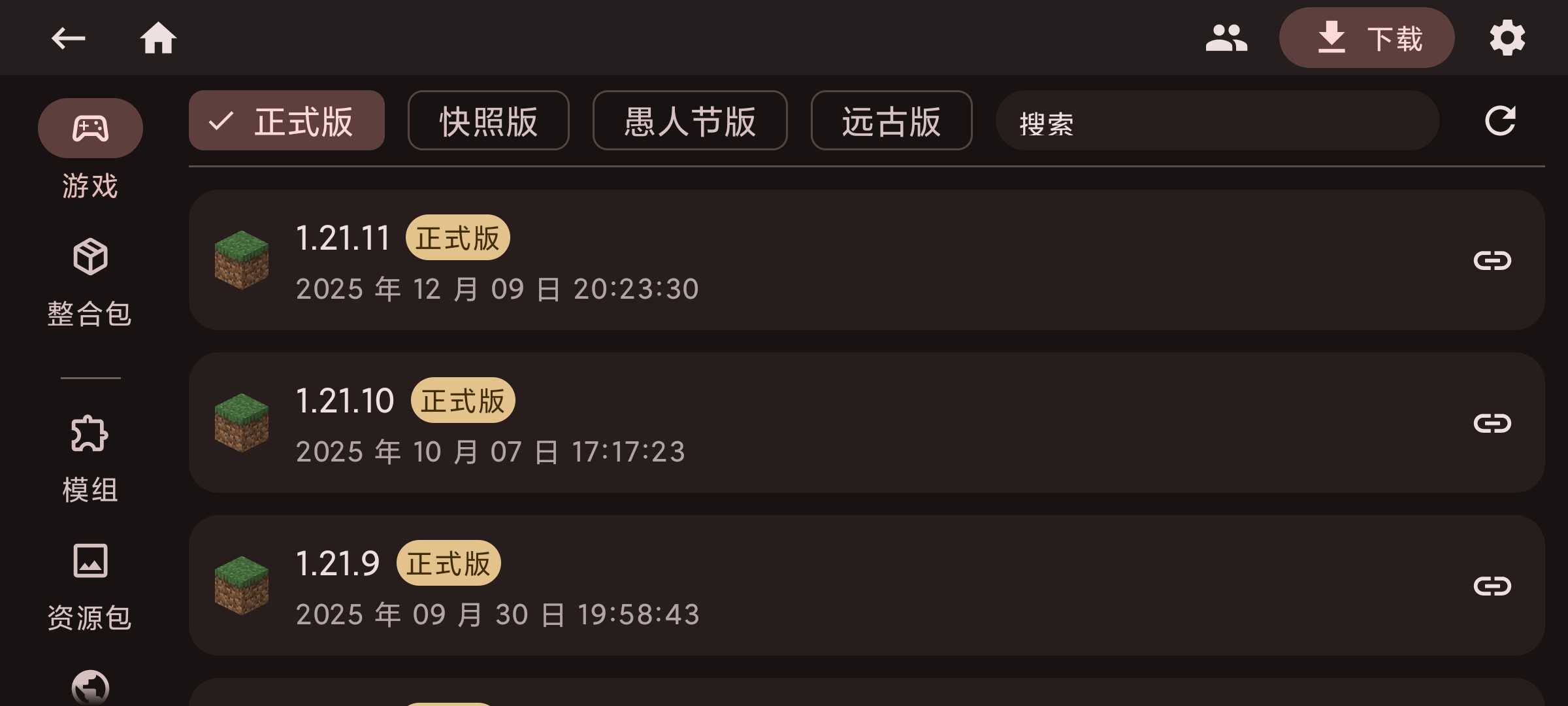Open the home screen icon
Viewport: 1568px width, 706px height.
click(x=158, y=38)
